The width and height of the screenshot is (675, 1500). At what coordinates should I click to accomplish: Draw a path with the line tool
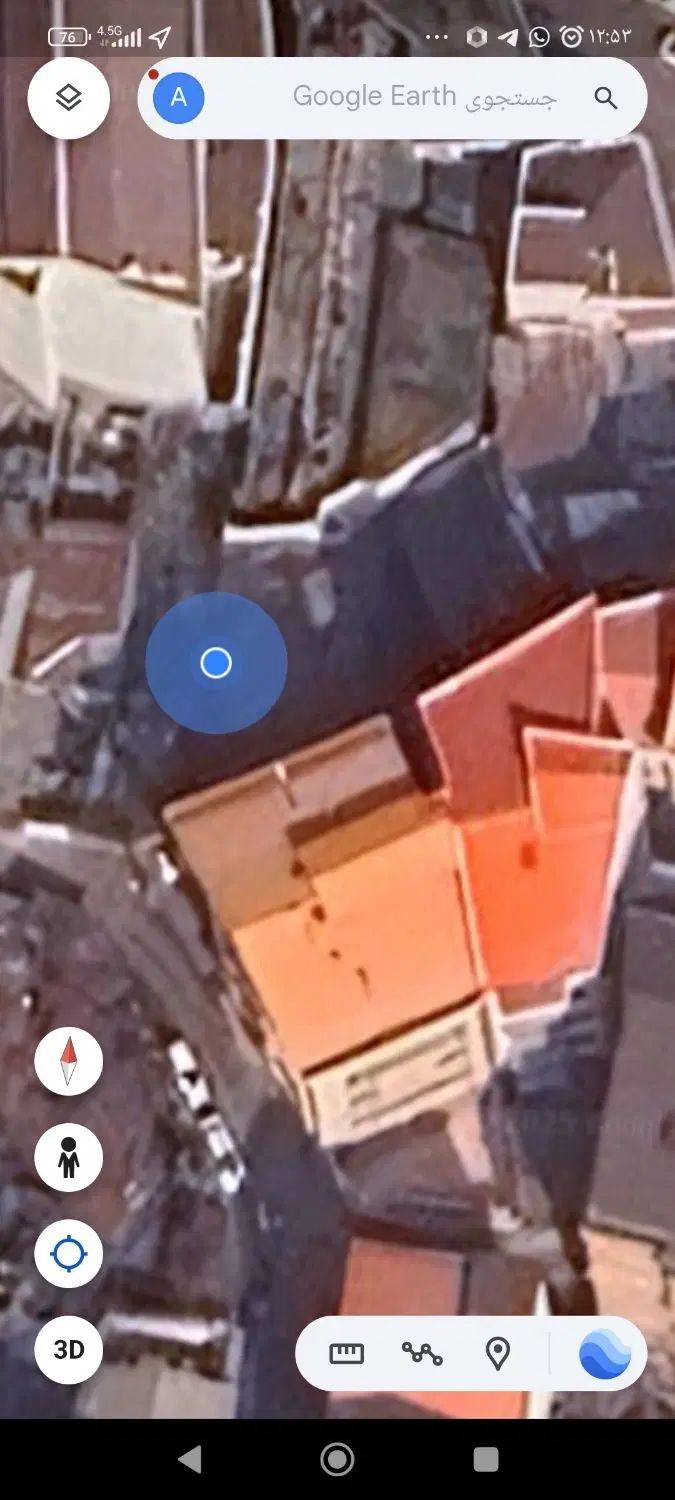(x=422, y=1354)
